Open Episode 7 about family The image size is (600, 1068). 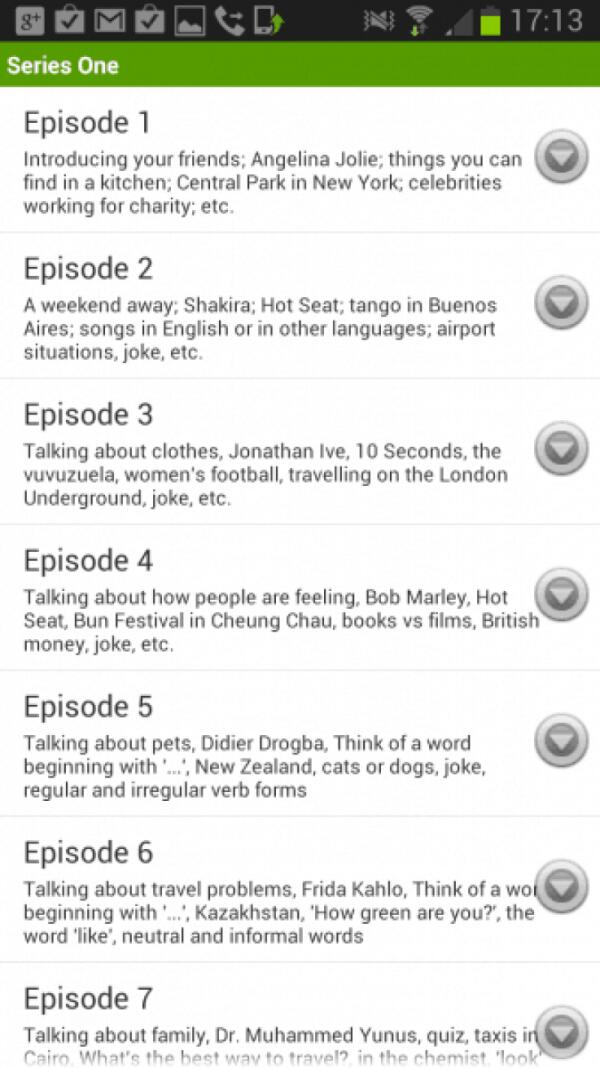(x=270, y=1020)
